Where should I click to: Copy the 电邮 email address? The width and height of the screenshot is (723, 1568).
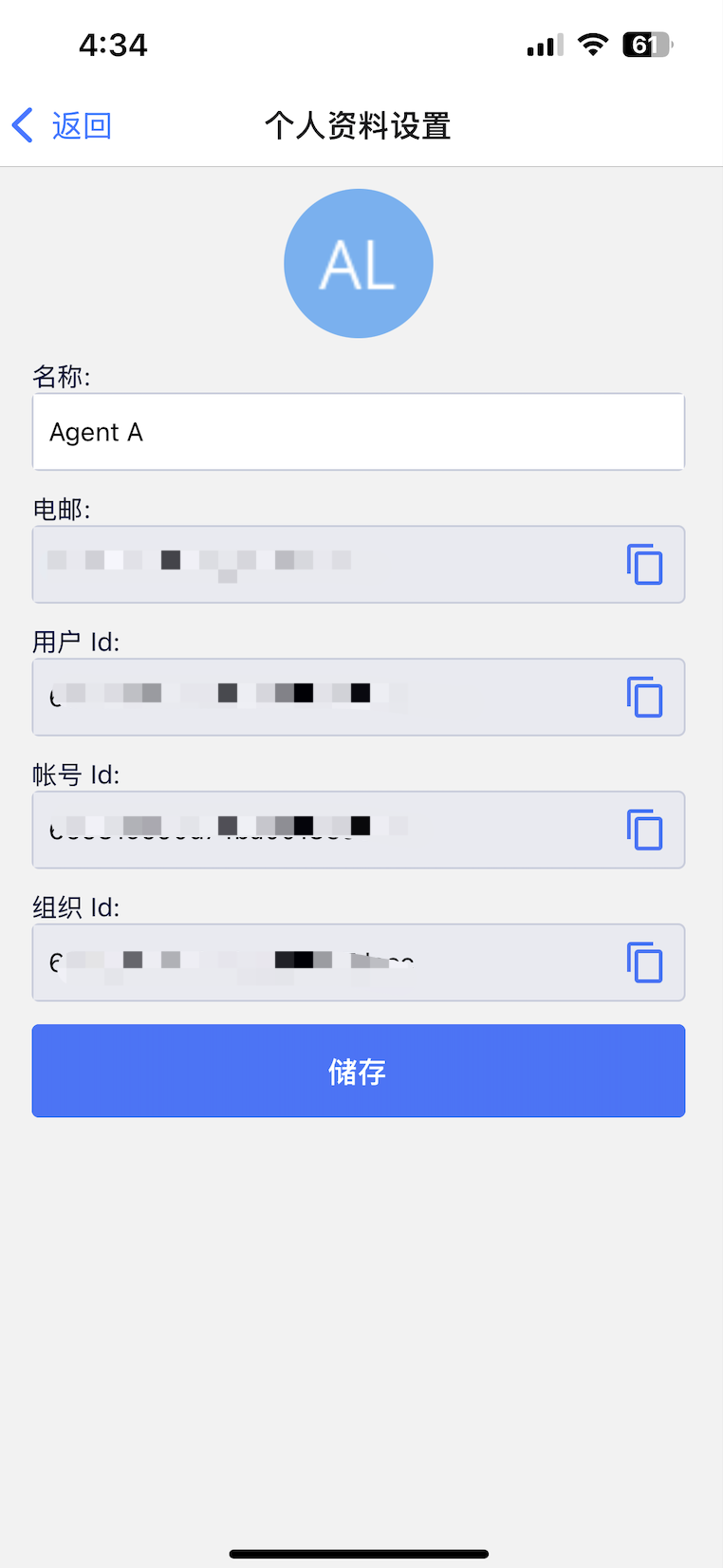click(x=644, y=565)
